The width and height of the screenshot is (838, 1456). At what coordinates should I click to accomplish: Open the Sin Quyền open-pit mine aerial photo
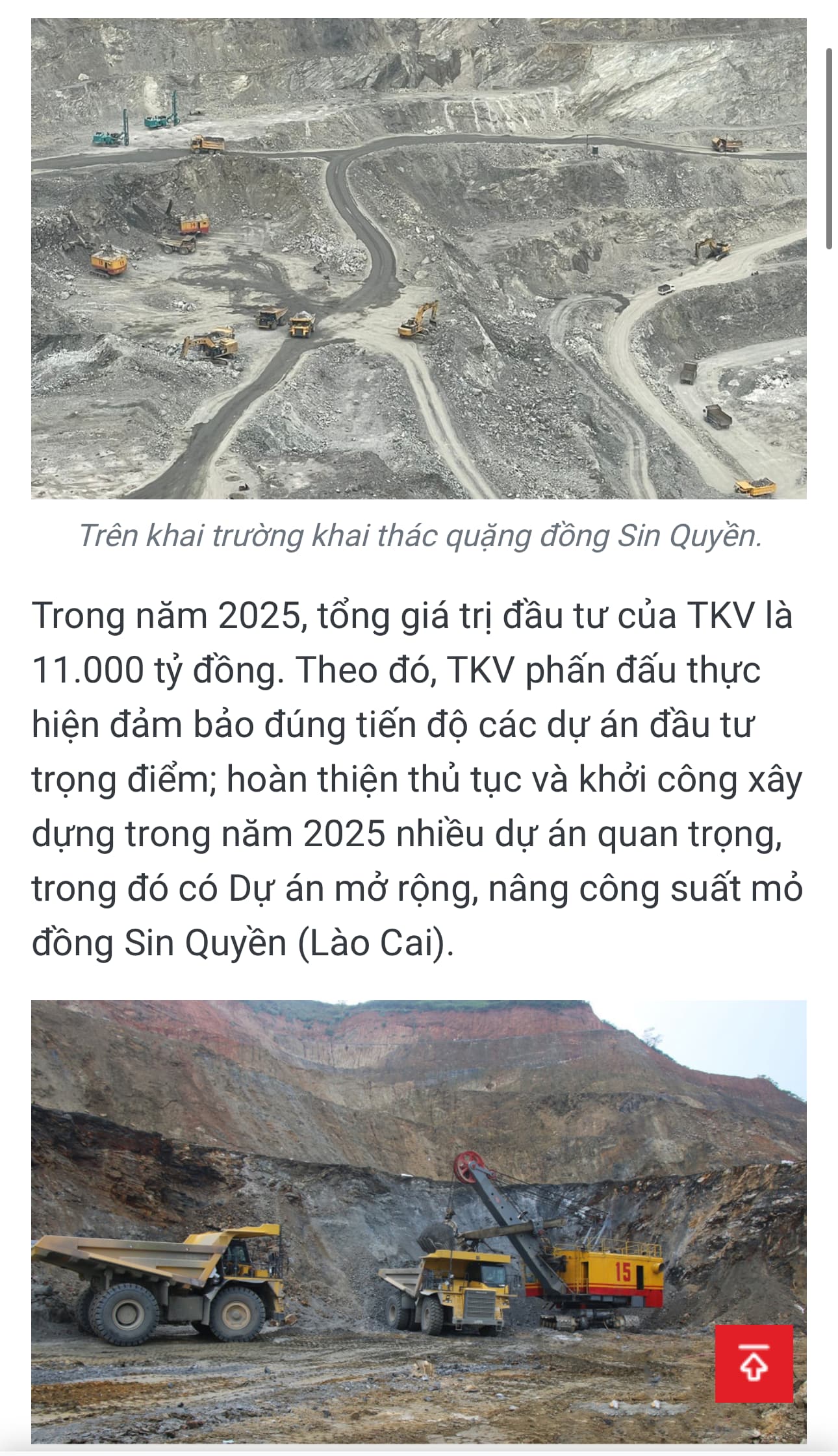[418, 258]
